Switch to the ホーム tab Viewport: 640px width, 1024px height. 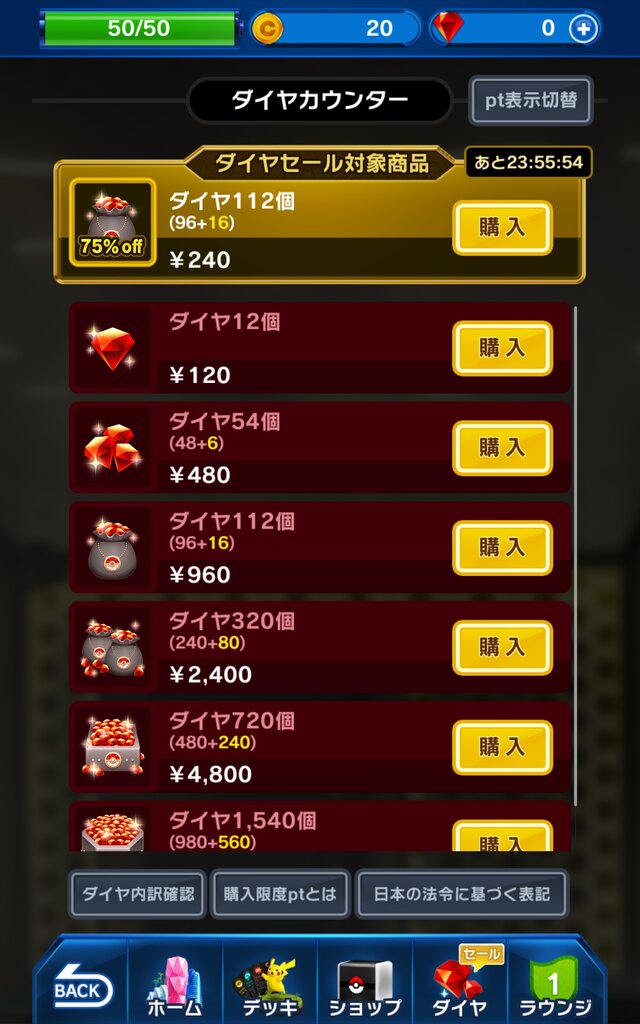click(x=174, y=988)
